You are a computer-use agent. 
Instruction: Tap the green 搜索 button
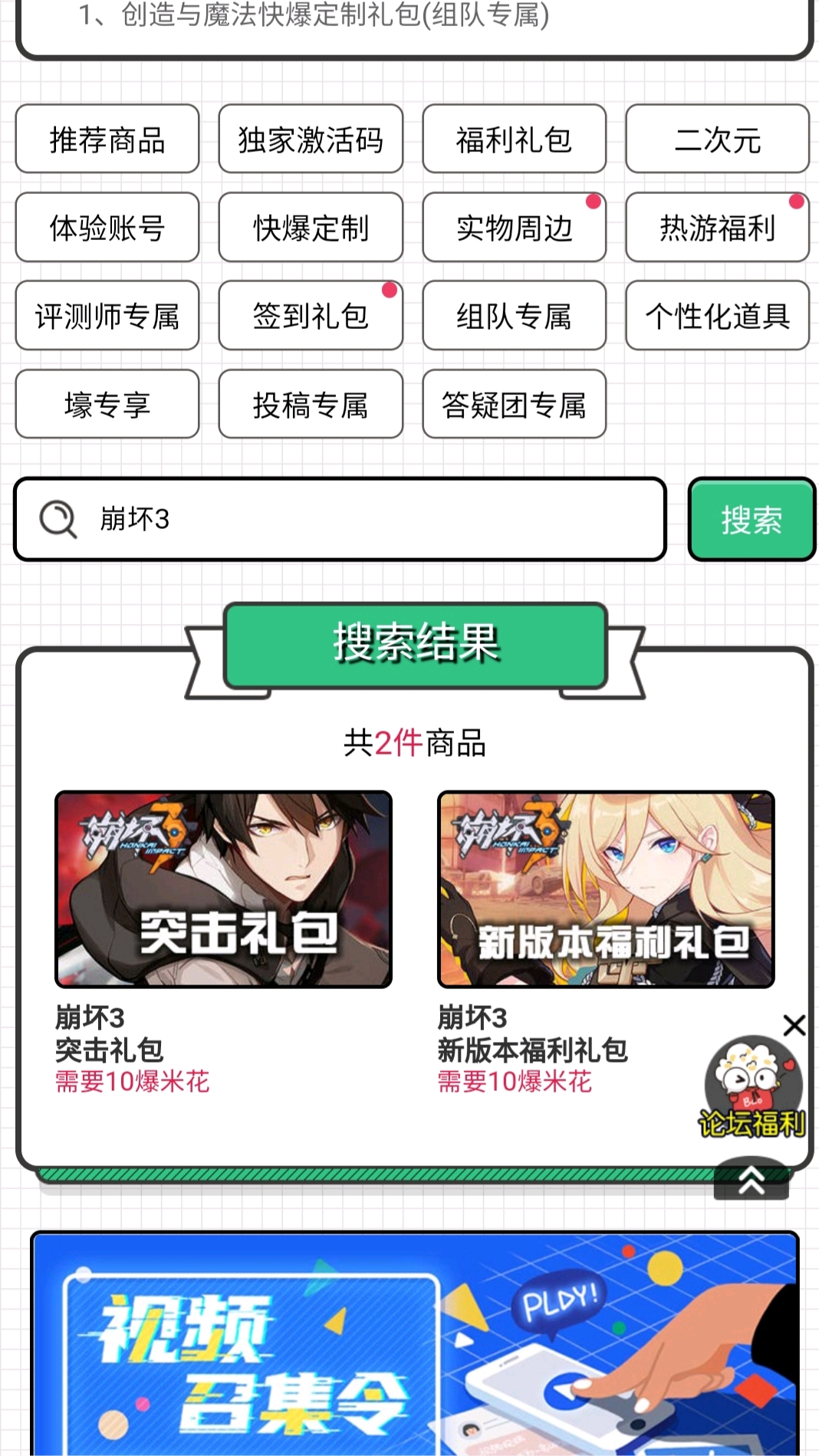tap(752, 519)
